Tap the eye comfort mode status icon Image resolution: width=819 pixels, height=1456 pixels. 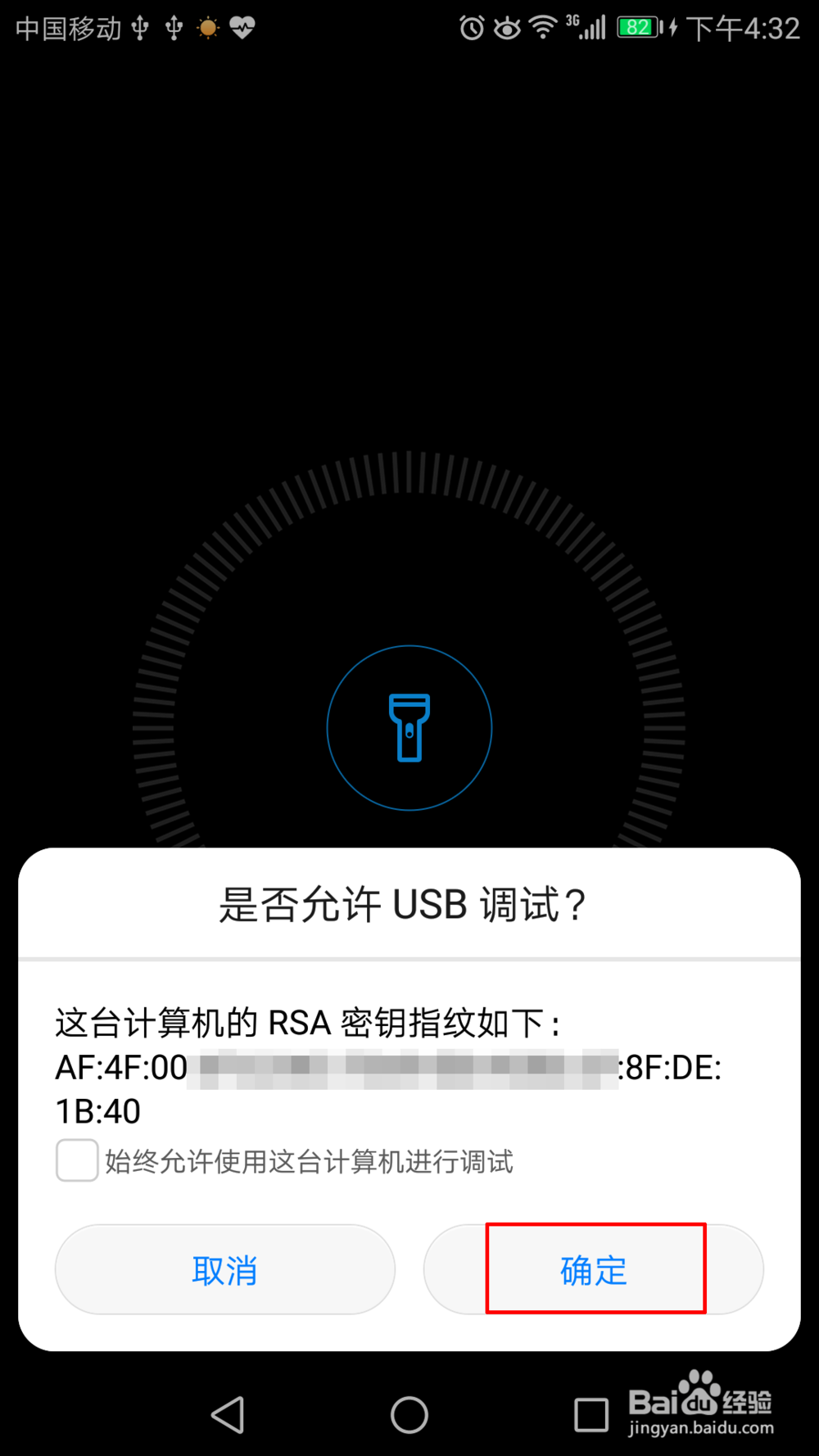point(508,27)
